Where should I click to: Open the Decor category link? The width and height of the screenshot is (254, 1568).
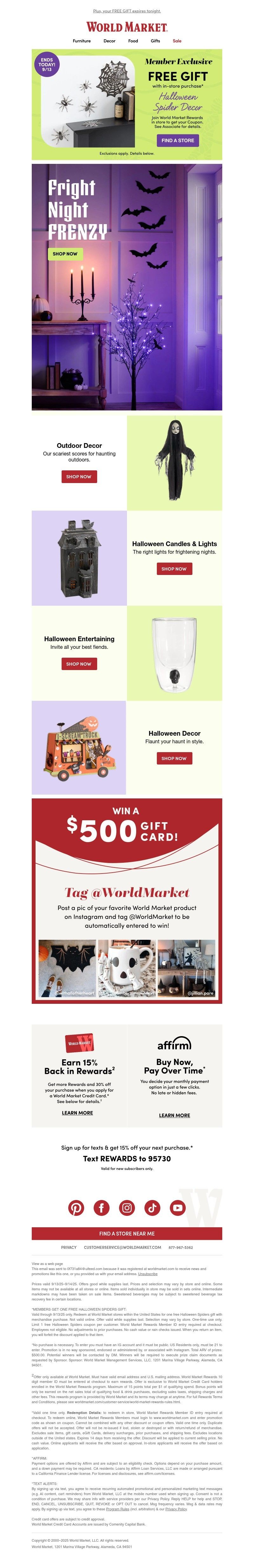[x=110, y=41]
